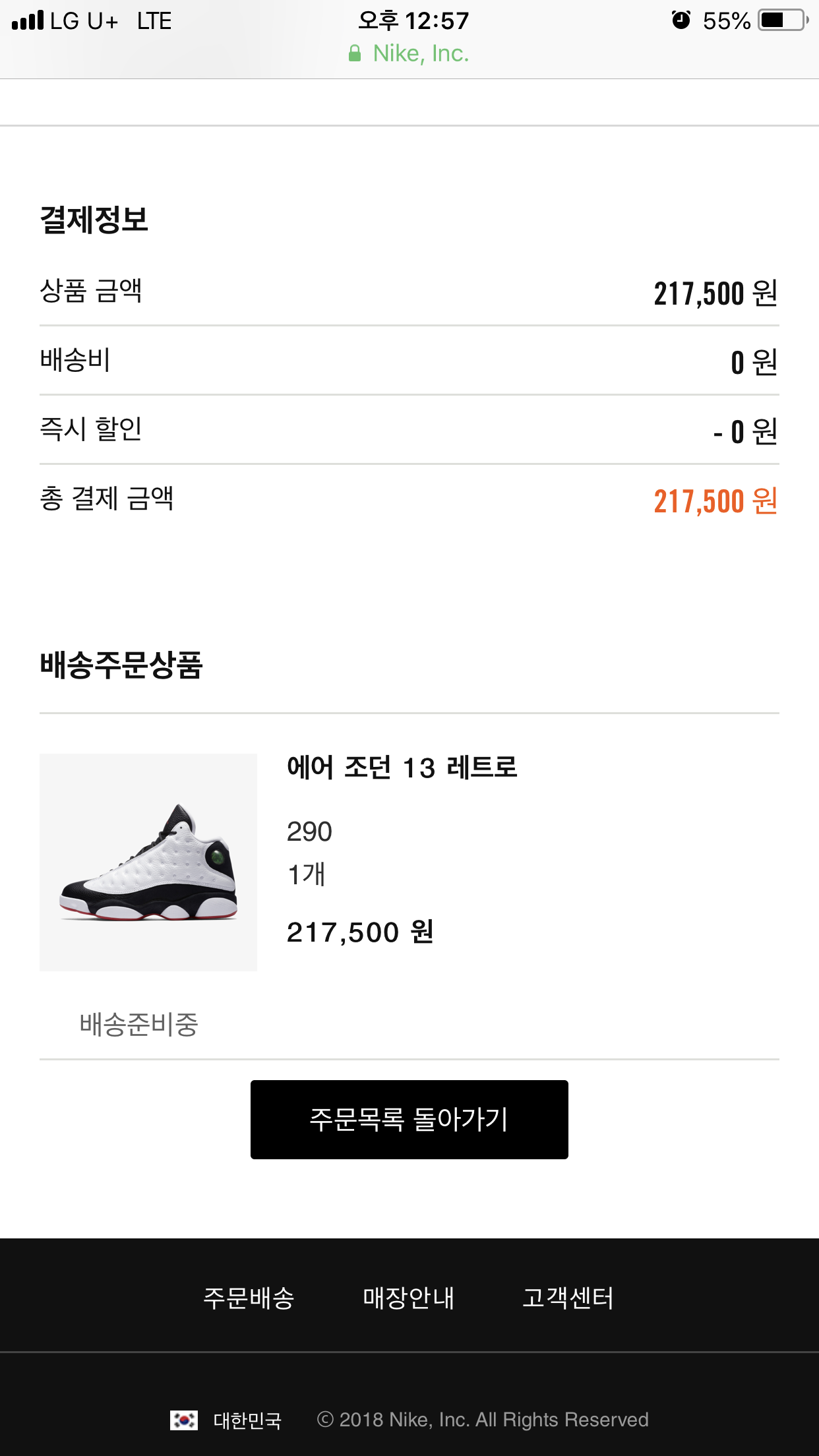The width and height of the screenshot is (819, 1456).
Task: Tap the 주문목록 돌아가기 button
Action: click(409, 1119)
